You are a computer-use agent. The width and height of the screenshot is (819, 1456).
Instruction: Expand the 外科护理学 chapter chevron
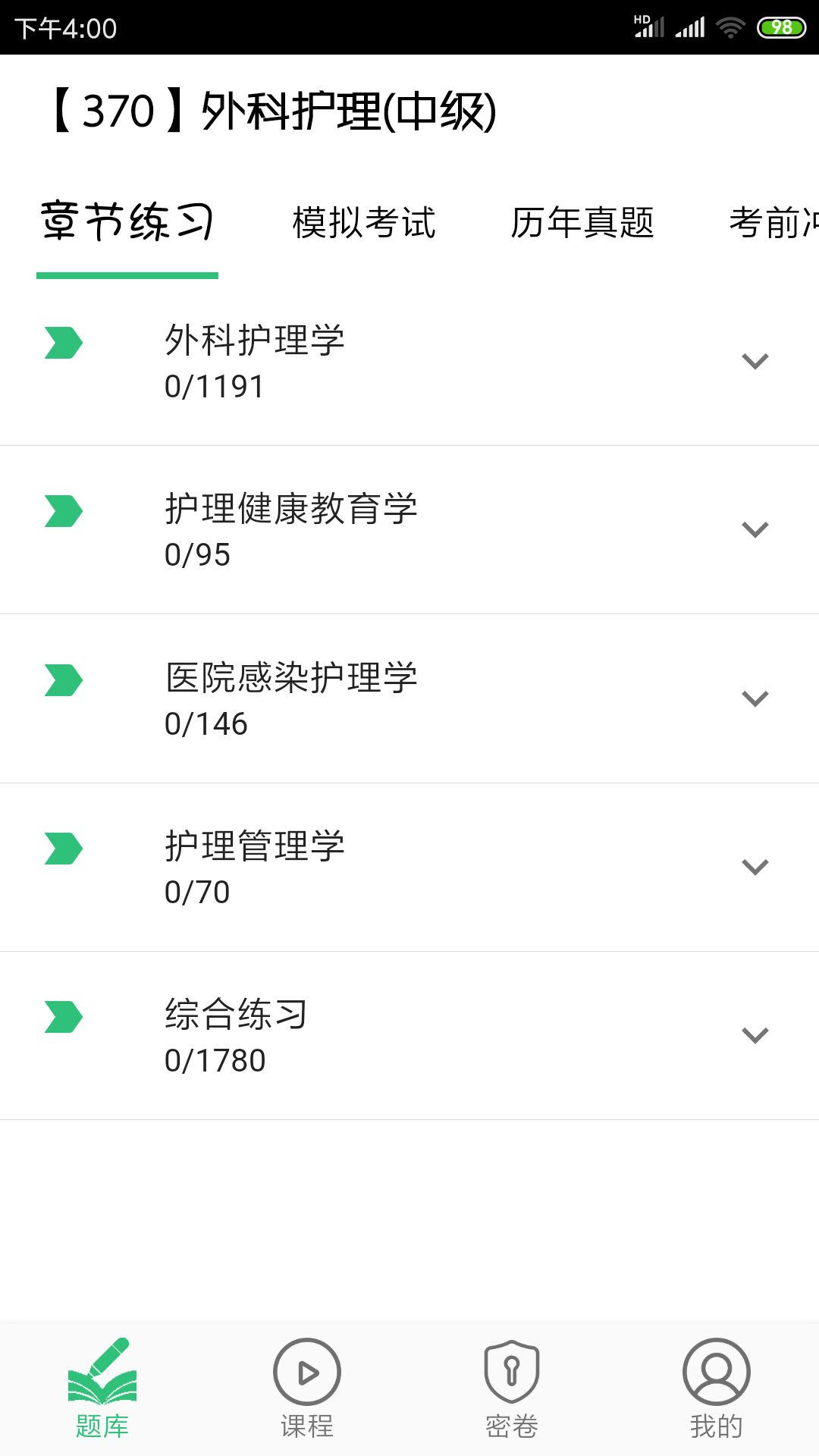click(x=755, y=362)
